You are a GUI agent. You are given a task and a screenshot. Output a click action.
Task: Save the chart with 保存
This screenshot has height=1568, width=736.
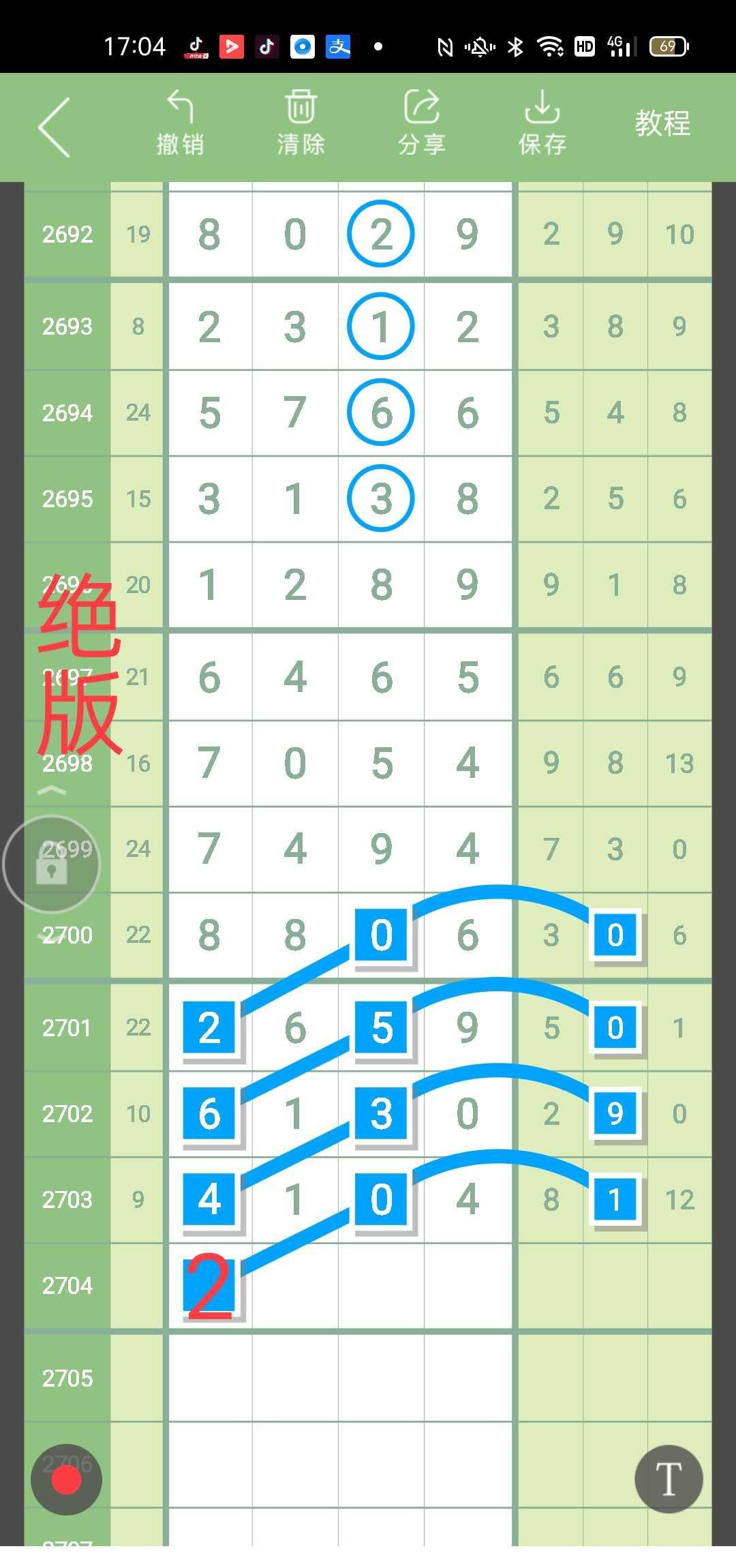[x=542, y=124]
